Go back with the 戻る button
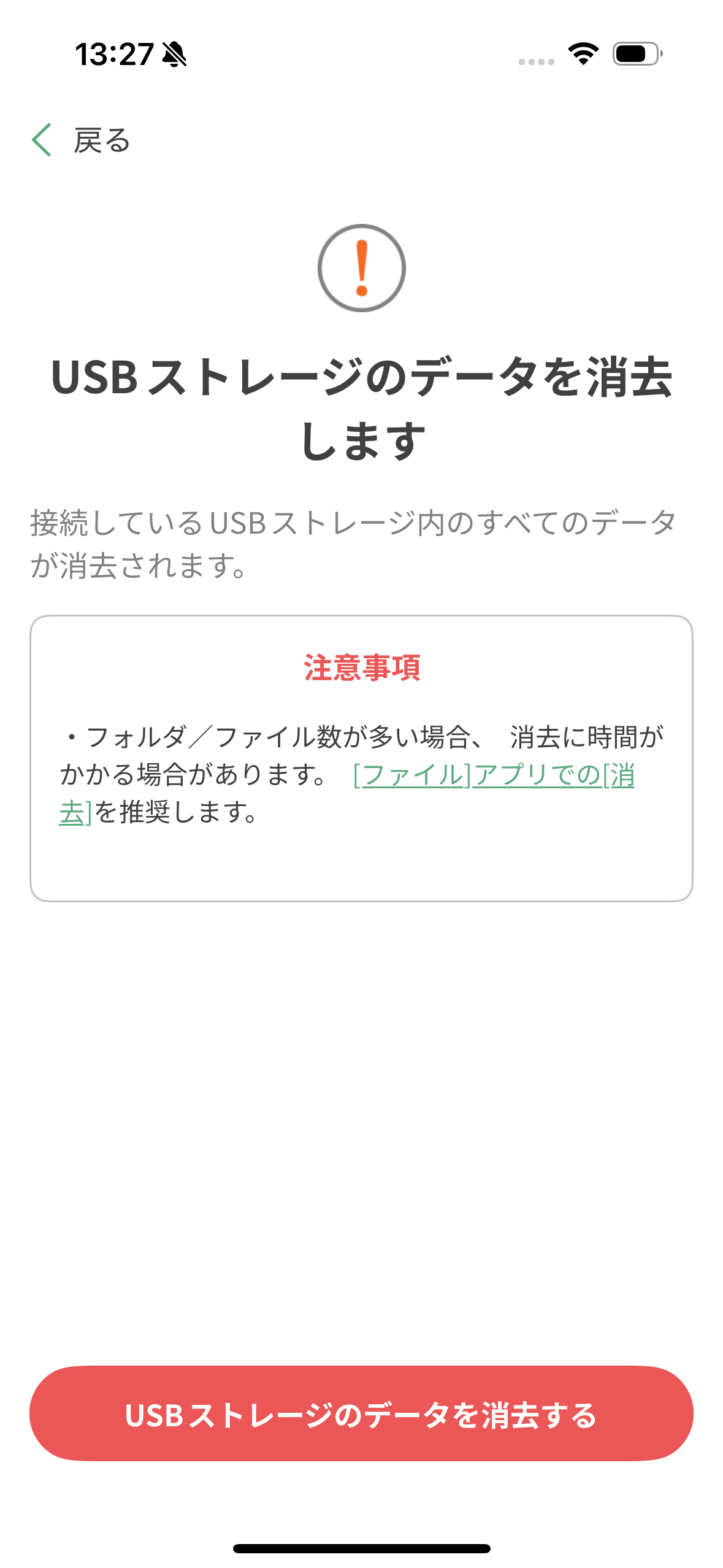The image size is (723, 1568). click(x=81, y=140)
